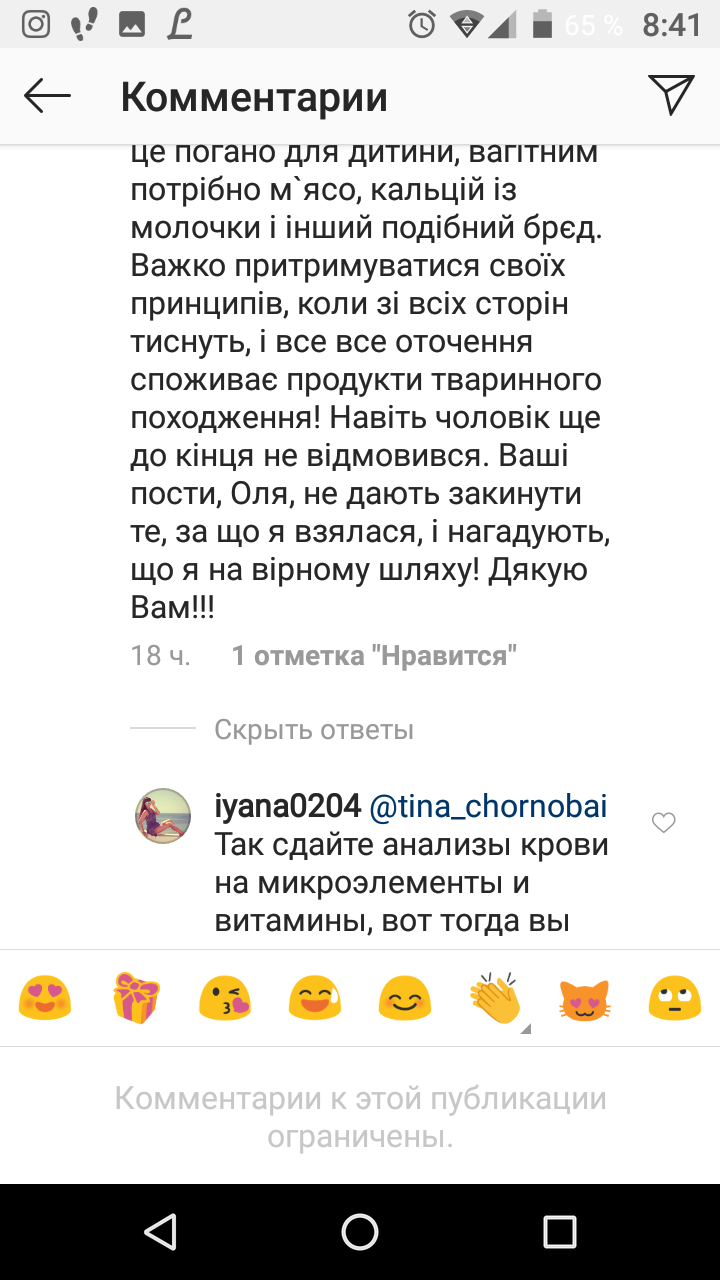This screenshot has width=720, height=1280.
Task: View who liked: 1 отметка "Нравится"
Action: click(374, 656)
